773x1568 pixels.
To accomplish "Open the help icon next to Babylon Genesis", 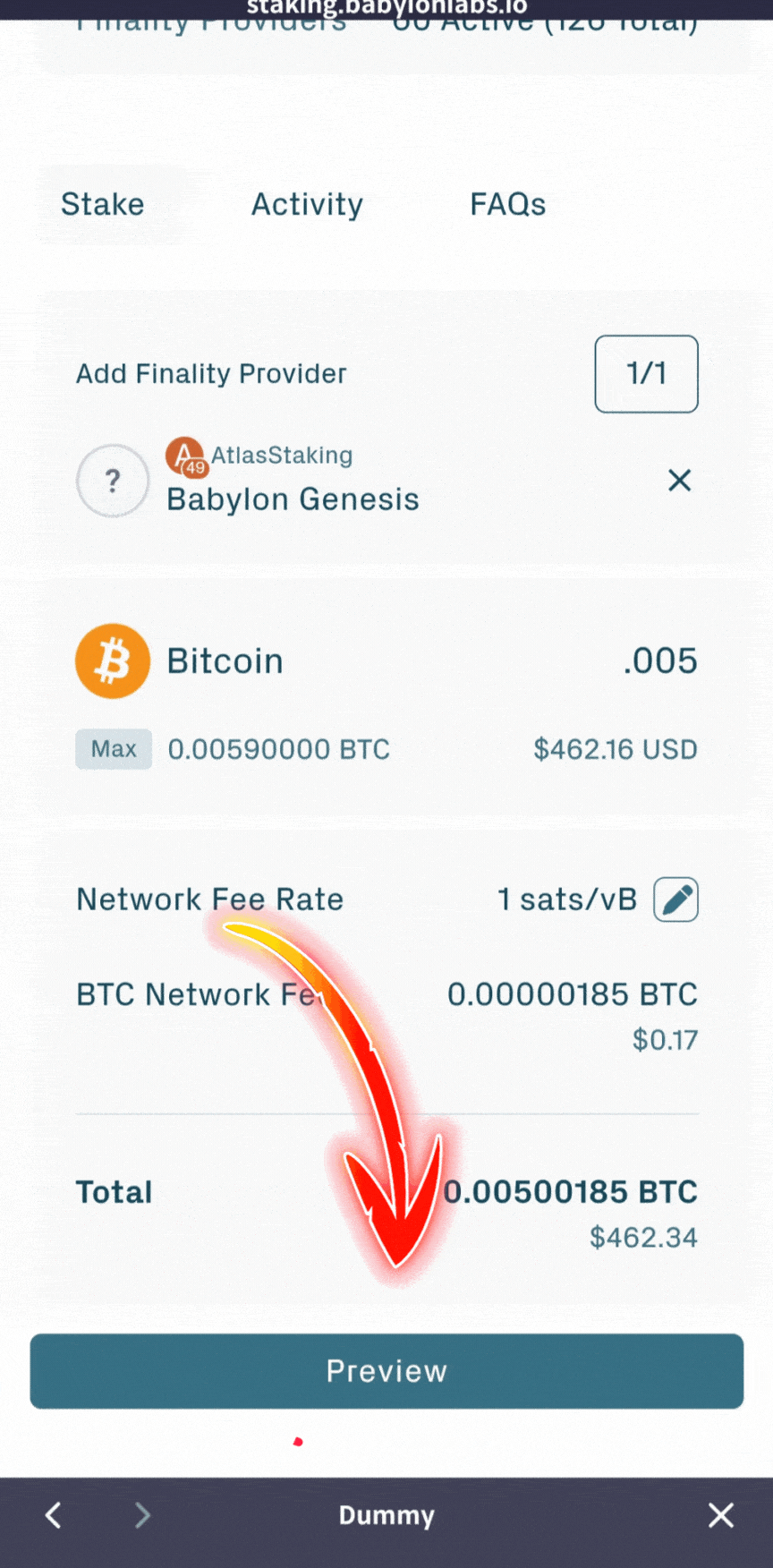I will (112, 481).
